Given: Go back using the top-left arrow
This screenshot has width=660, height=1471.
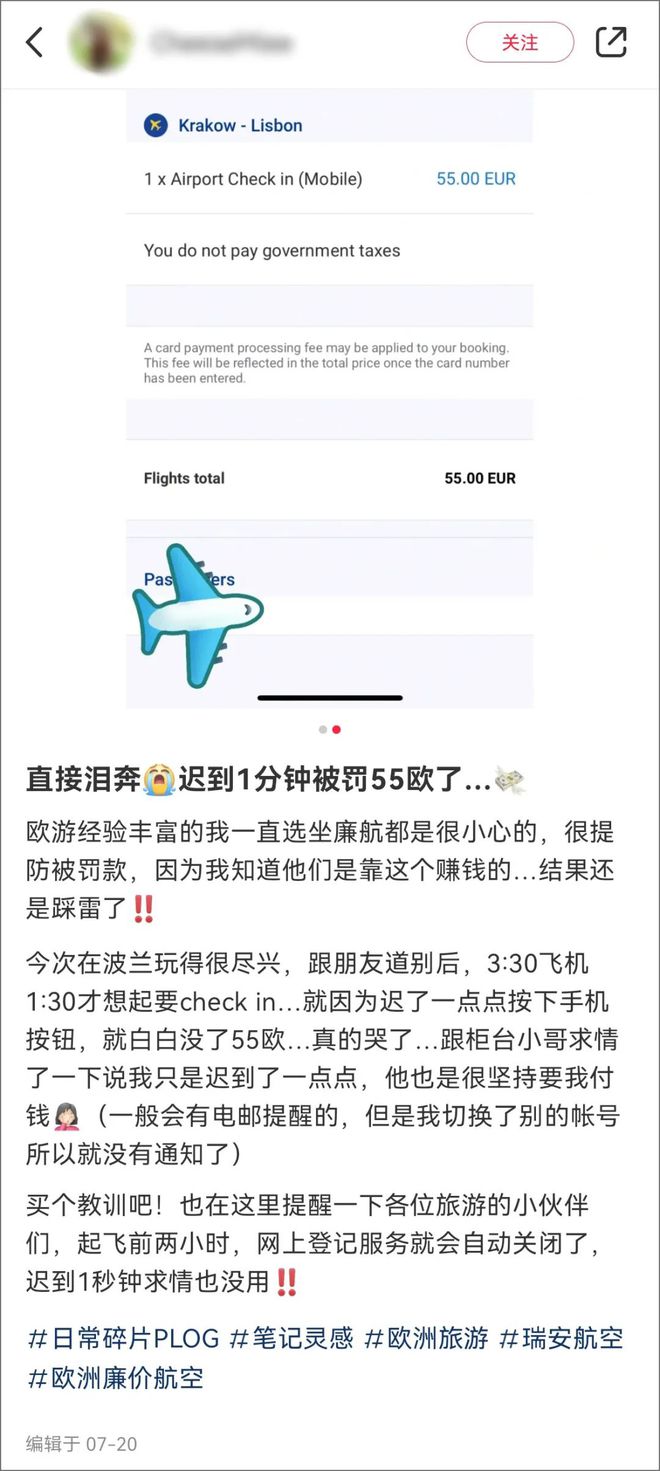Looking at the screenshot, I should (35, 42).
